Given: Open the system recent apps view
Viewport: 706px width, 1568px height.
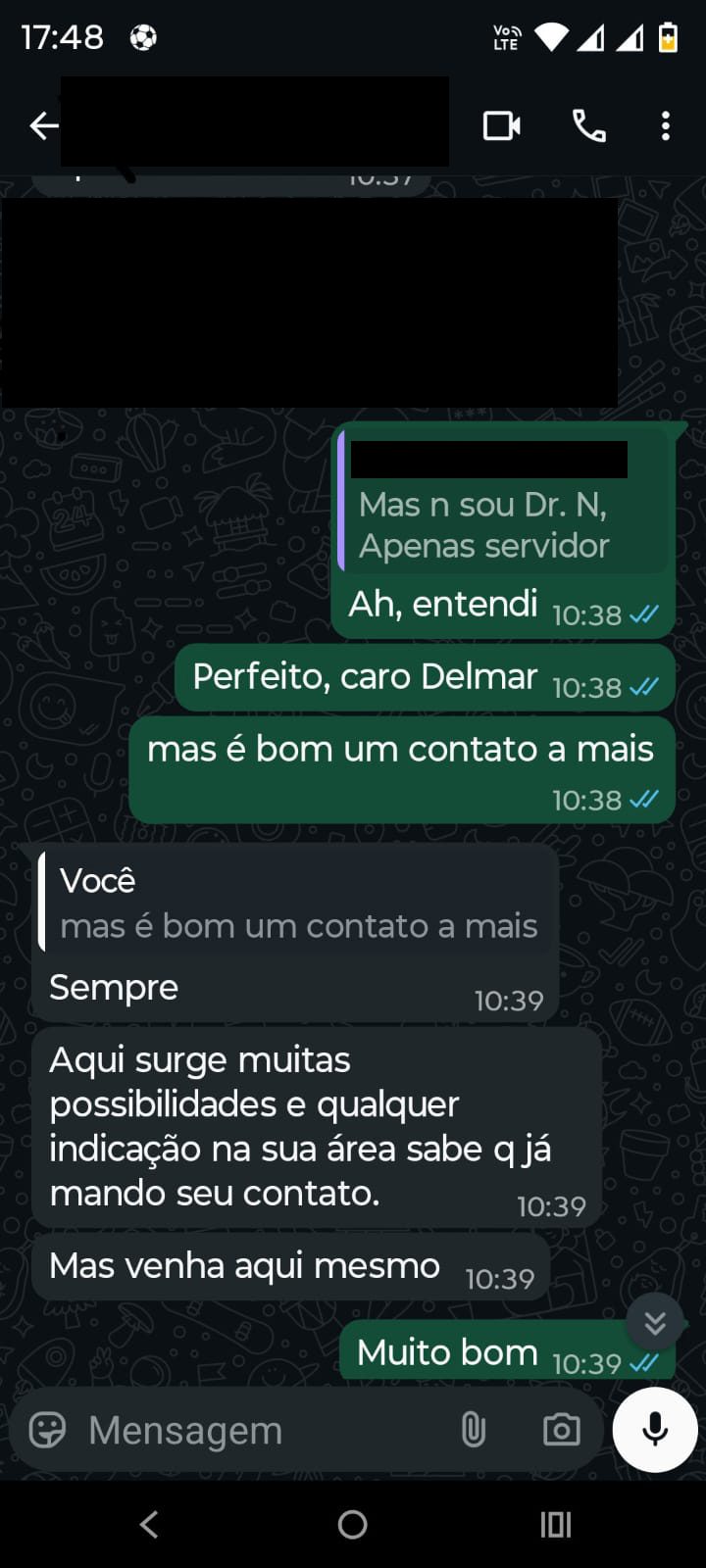Looking at the screenshot, I should pos(555,1524).
